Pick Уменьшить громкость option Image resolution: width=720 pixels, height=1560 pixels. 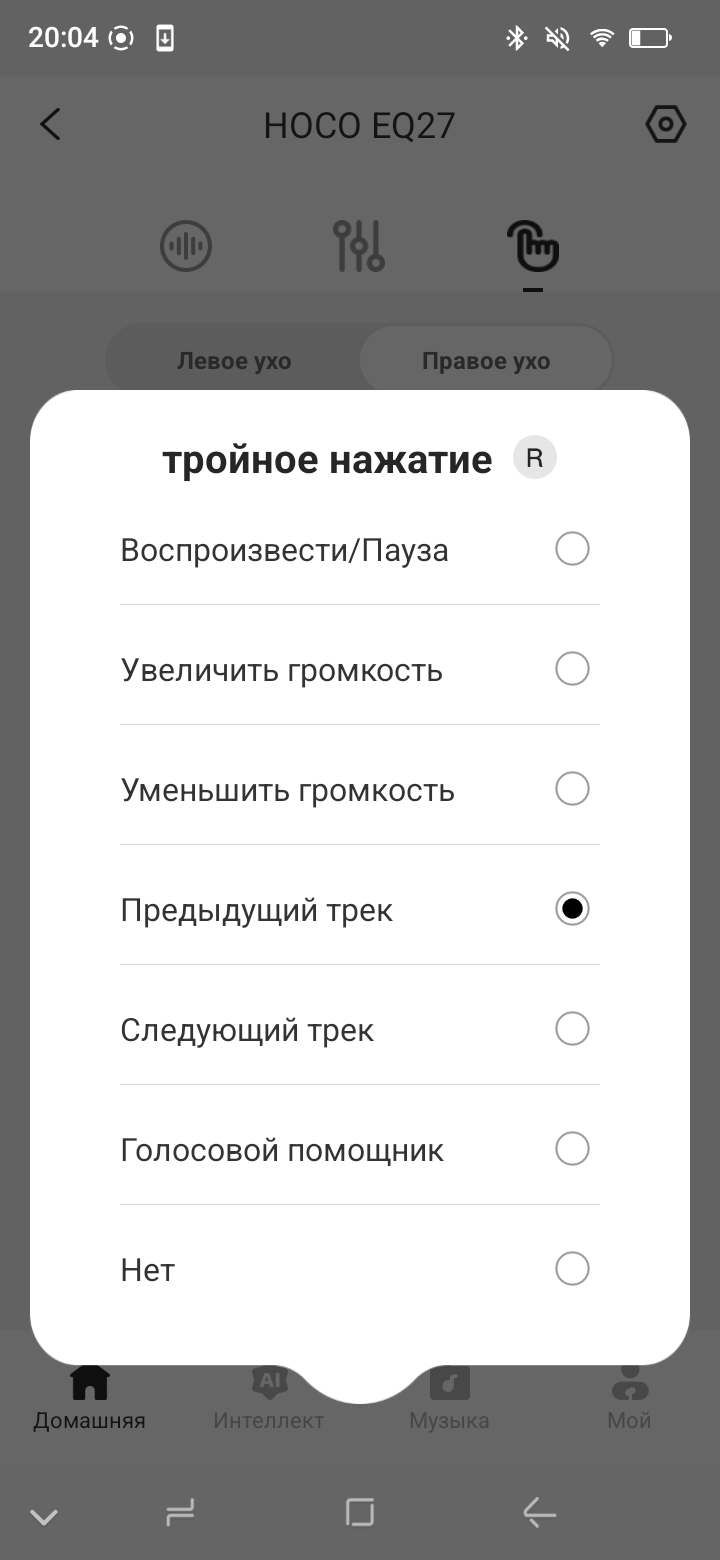coord(571,789)
